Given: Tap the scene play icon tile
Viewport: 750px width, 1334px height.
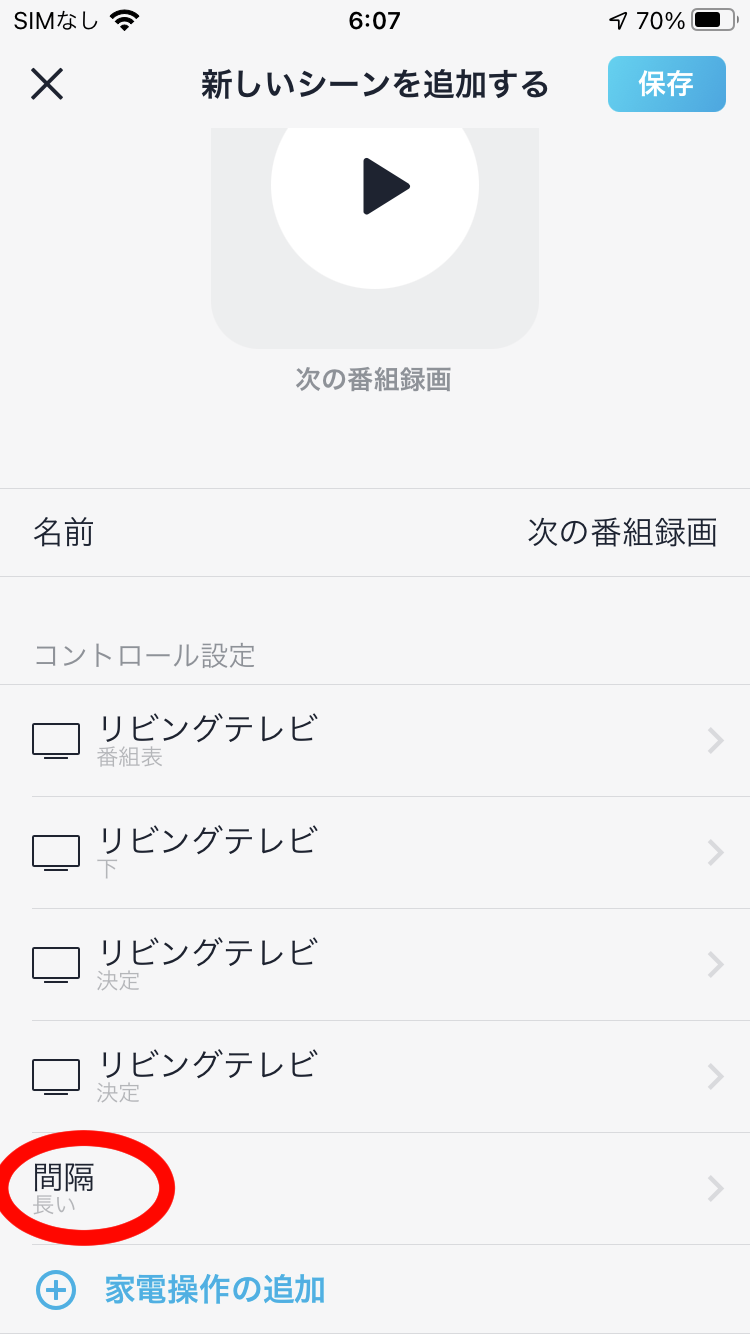Looking at the screenshot, I should coord(375,238).
